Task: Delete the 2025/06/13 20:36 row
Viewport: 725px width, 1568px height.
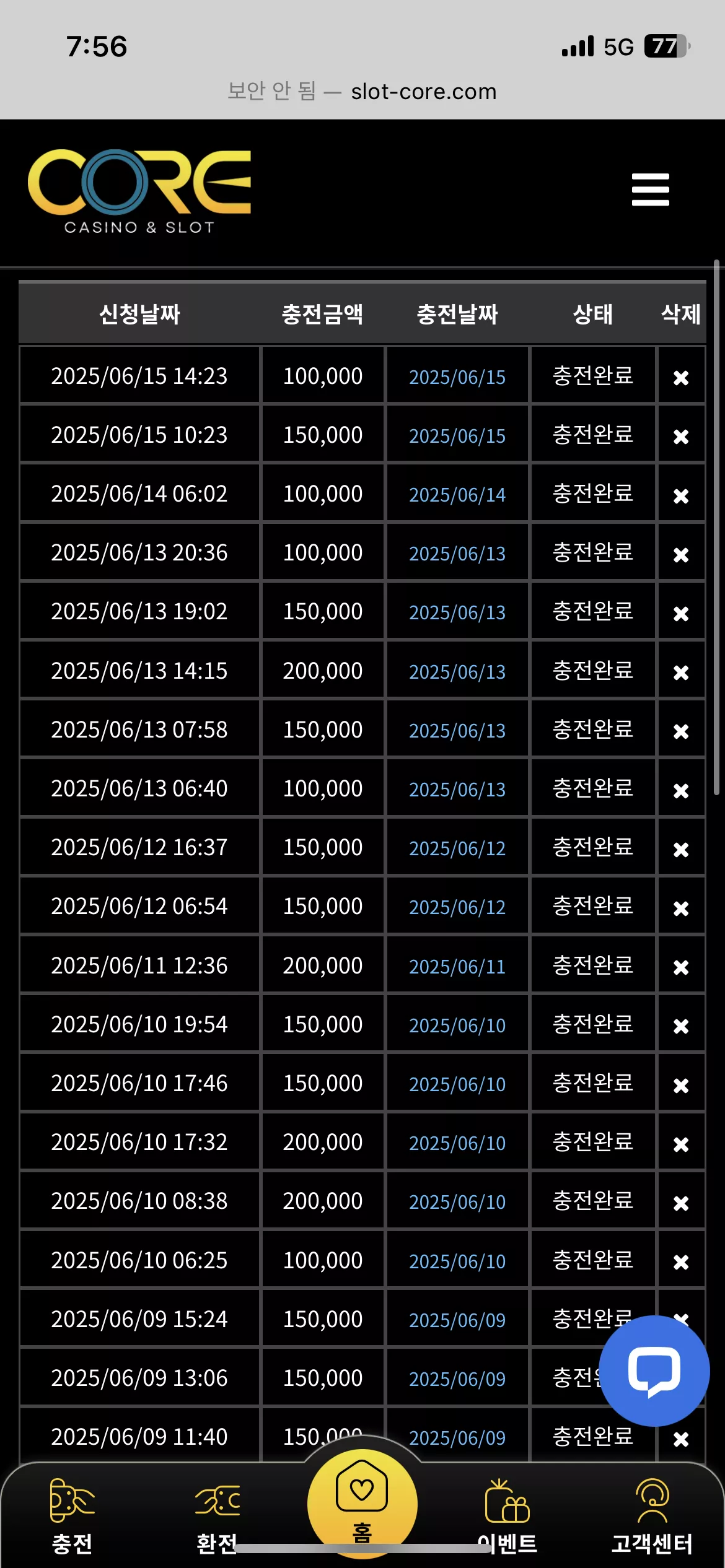Action: tap(681, 554)
